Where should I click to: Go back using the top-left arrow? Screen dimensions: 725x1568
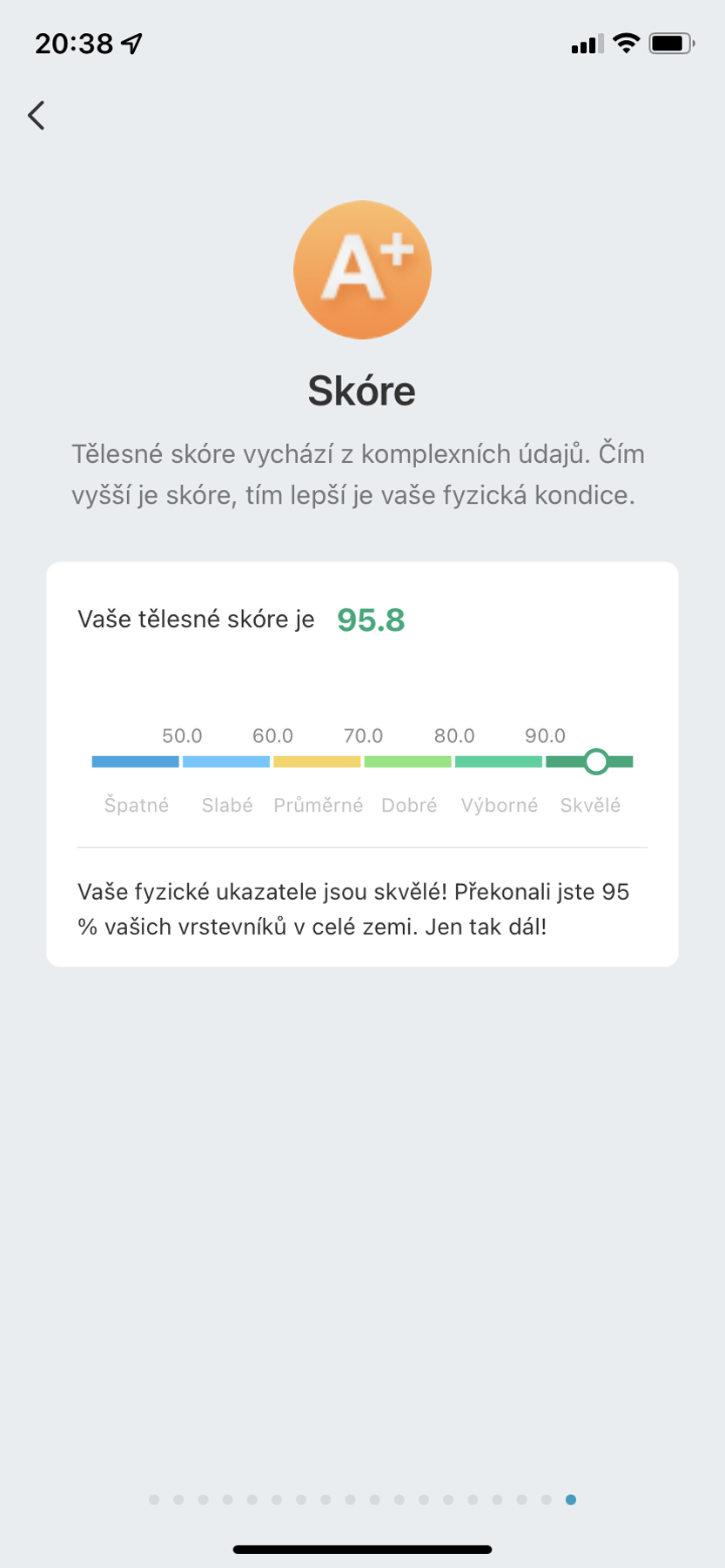pyautogui.click(x=37, y=115)
